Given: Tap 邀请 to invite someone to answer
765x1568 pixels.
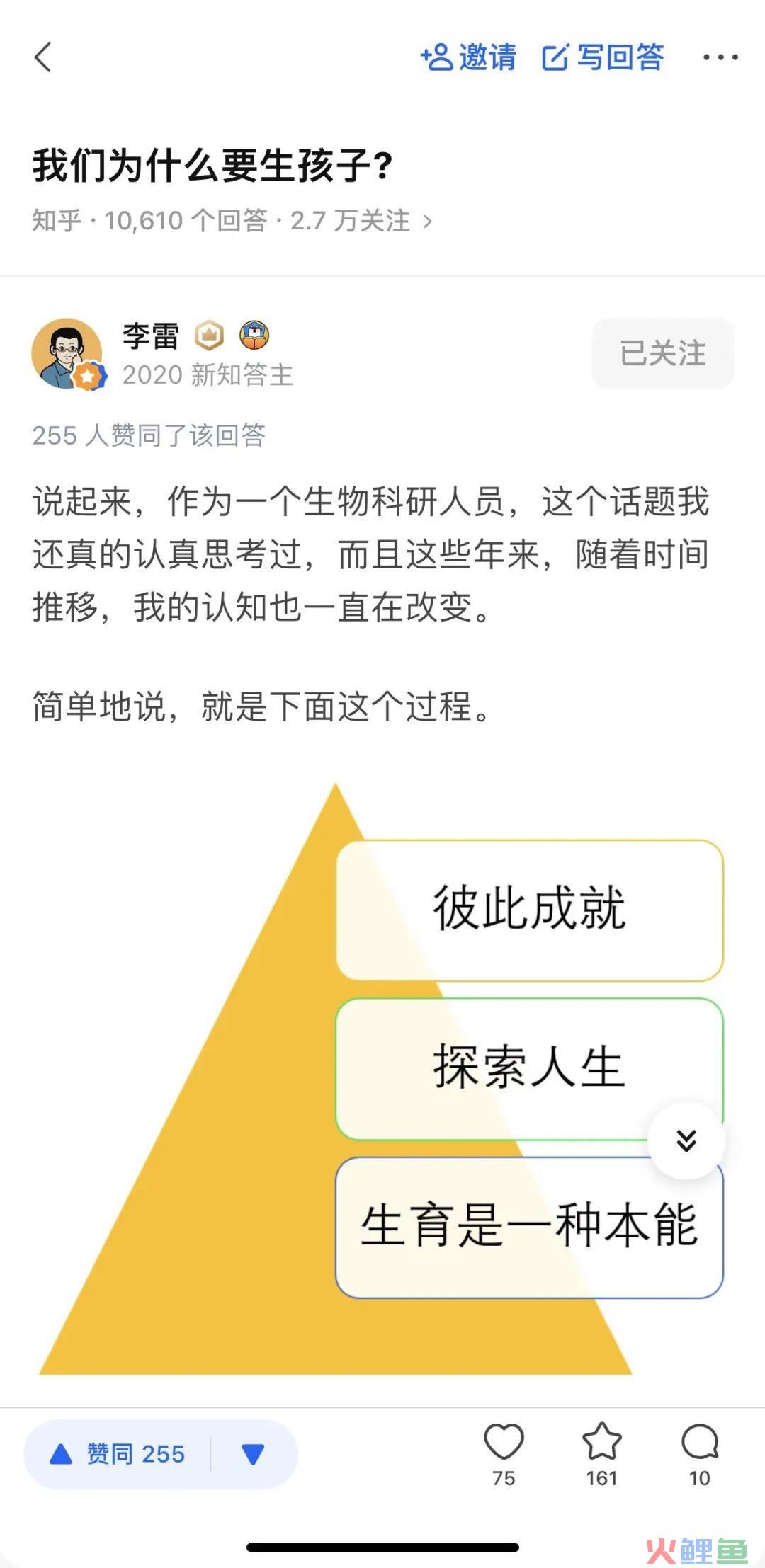Looking at the screenshot, I should [469, 57].
